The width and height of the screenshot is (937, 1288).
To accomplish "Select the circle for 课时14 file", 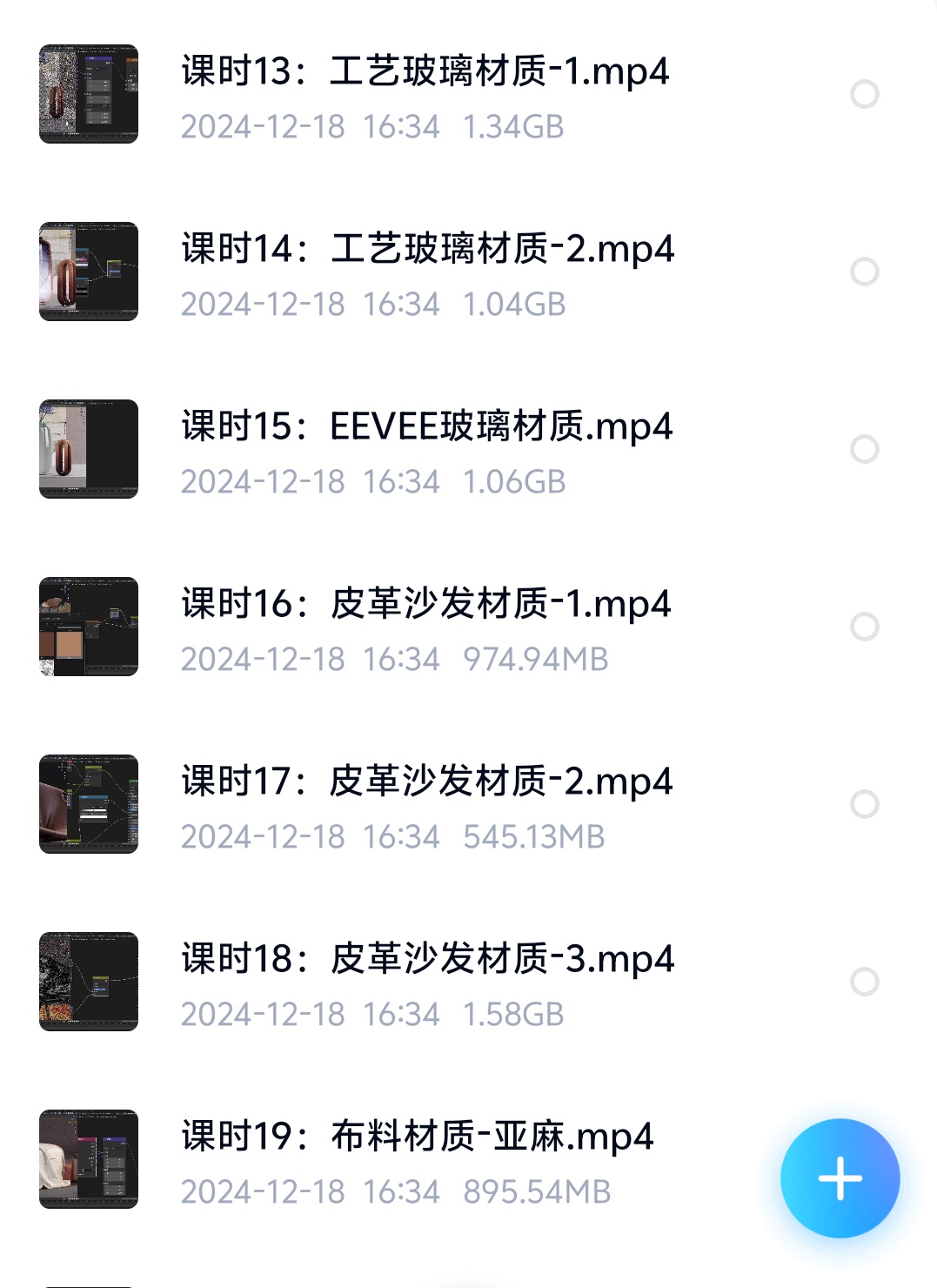I will tap(864, 272).
